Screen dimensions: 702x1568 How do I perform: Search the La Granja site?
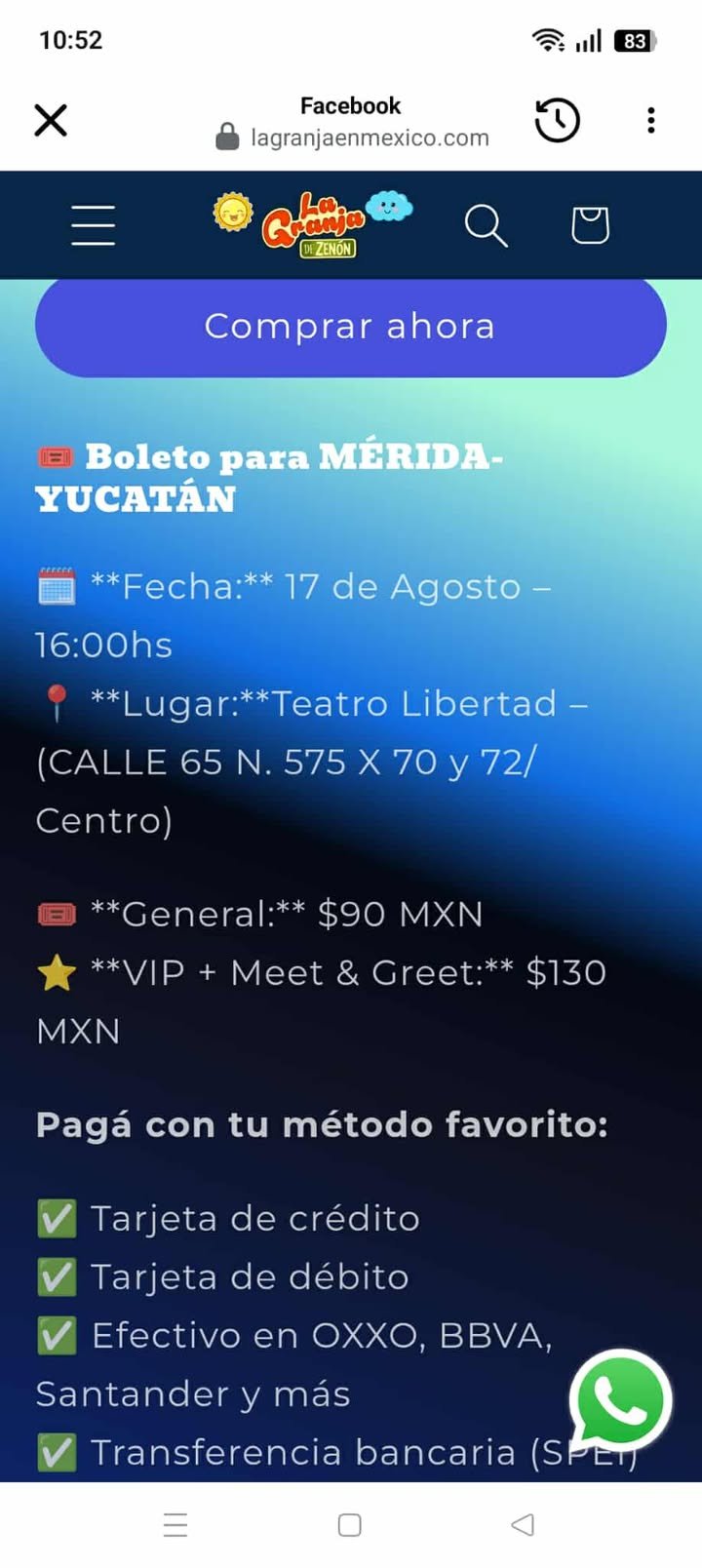(x=486, y=225)
